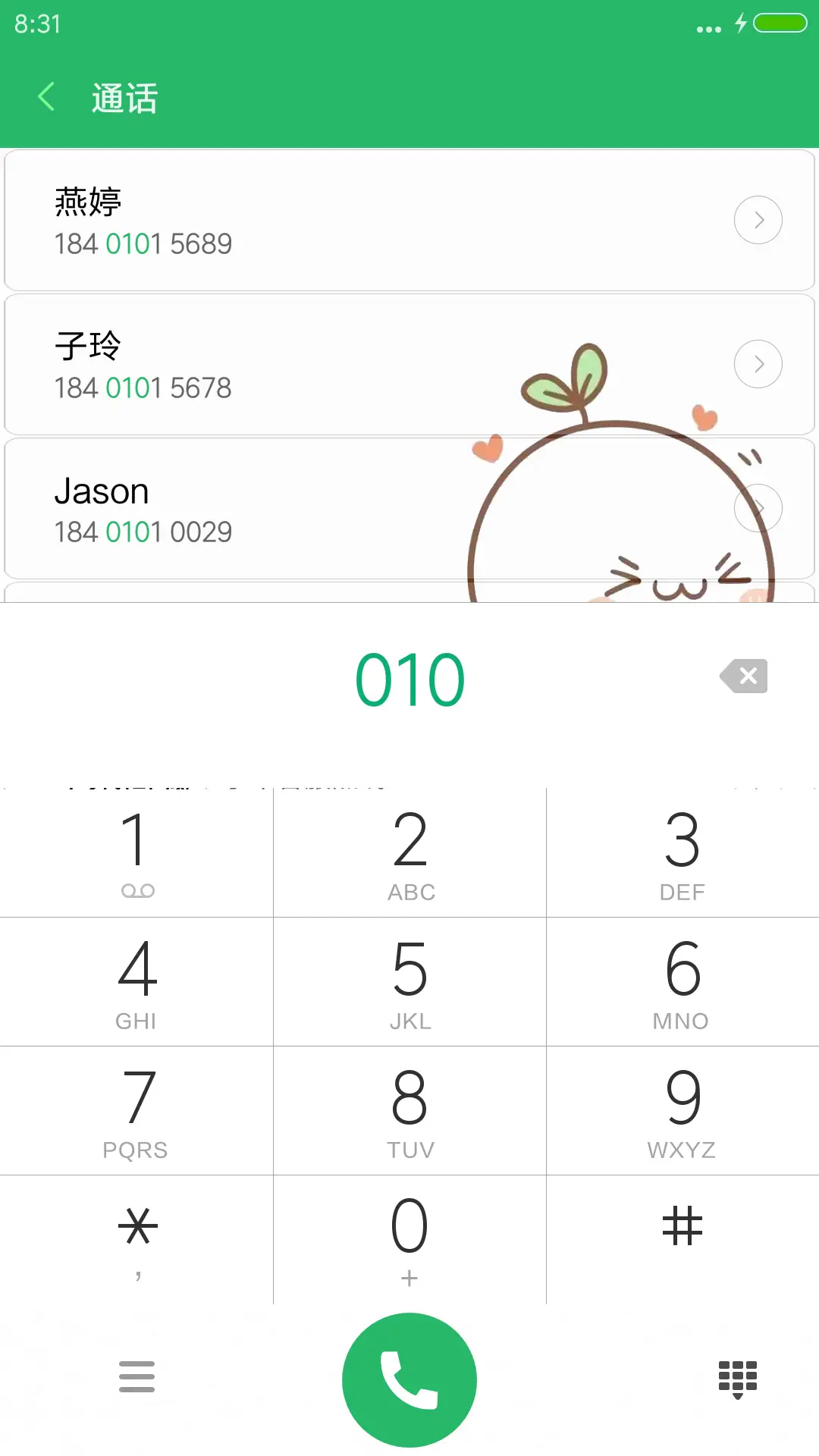819x1456 pixels.
Task: Expand call details for 子玲
Action: pyautogui.click(x=758, y=363)
